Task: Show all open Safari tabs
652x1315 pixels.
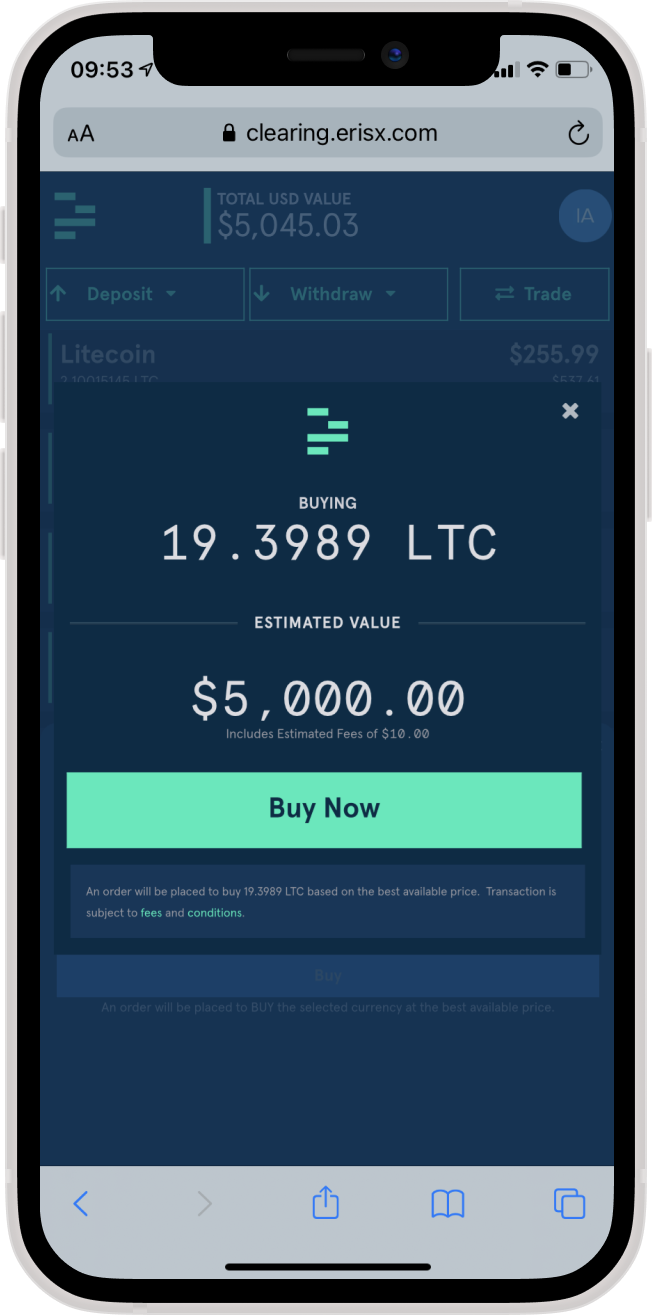Action: tap(569, 1203)
